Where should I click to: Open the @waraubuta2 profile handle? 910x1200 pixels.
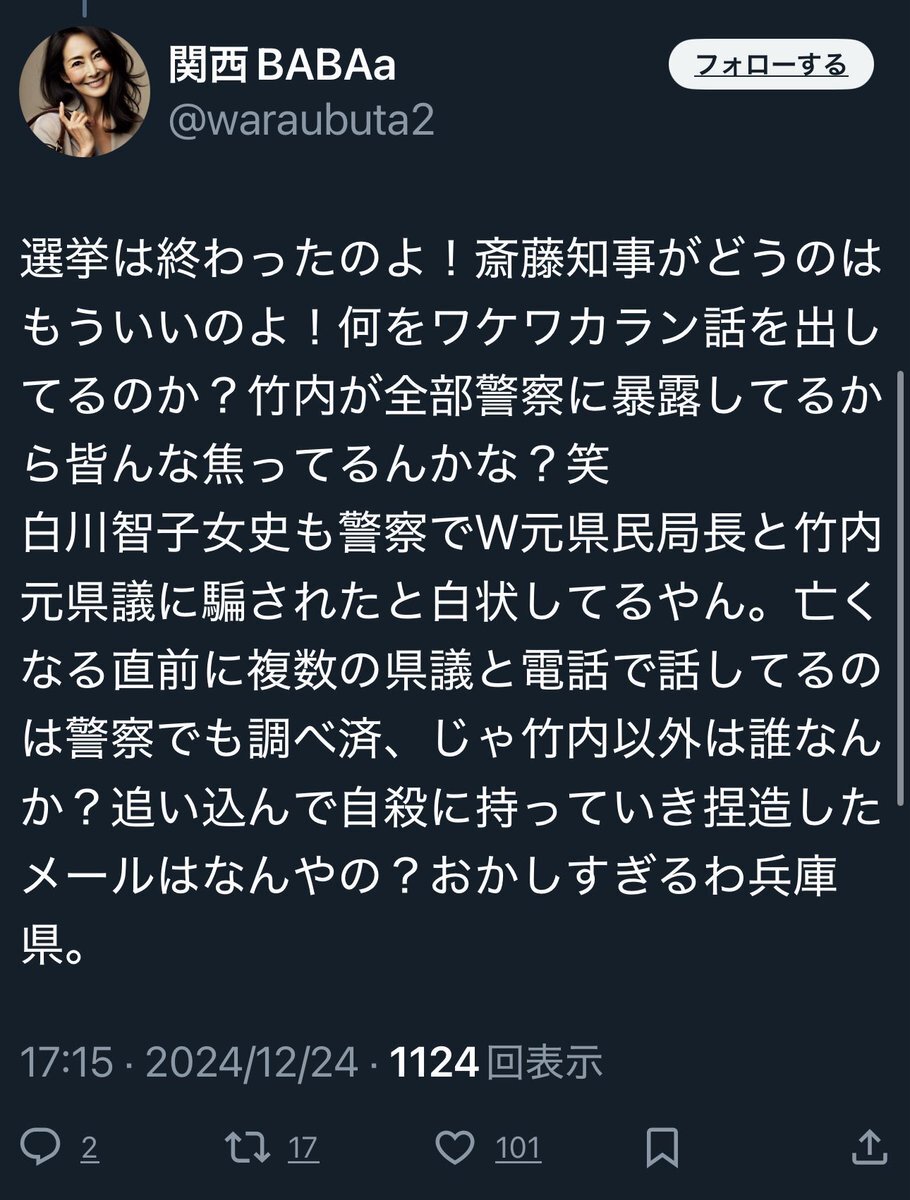coord(301,121)
